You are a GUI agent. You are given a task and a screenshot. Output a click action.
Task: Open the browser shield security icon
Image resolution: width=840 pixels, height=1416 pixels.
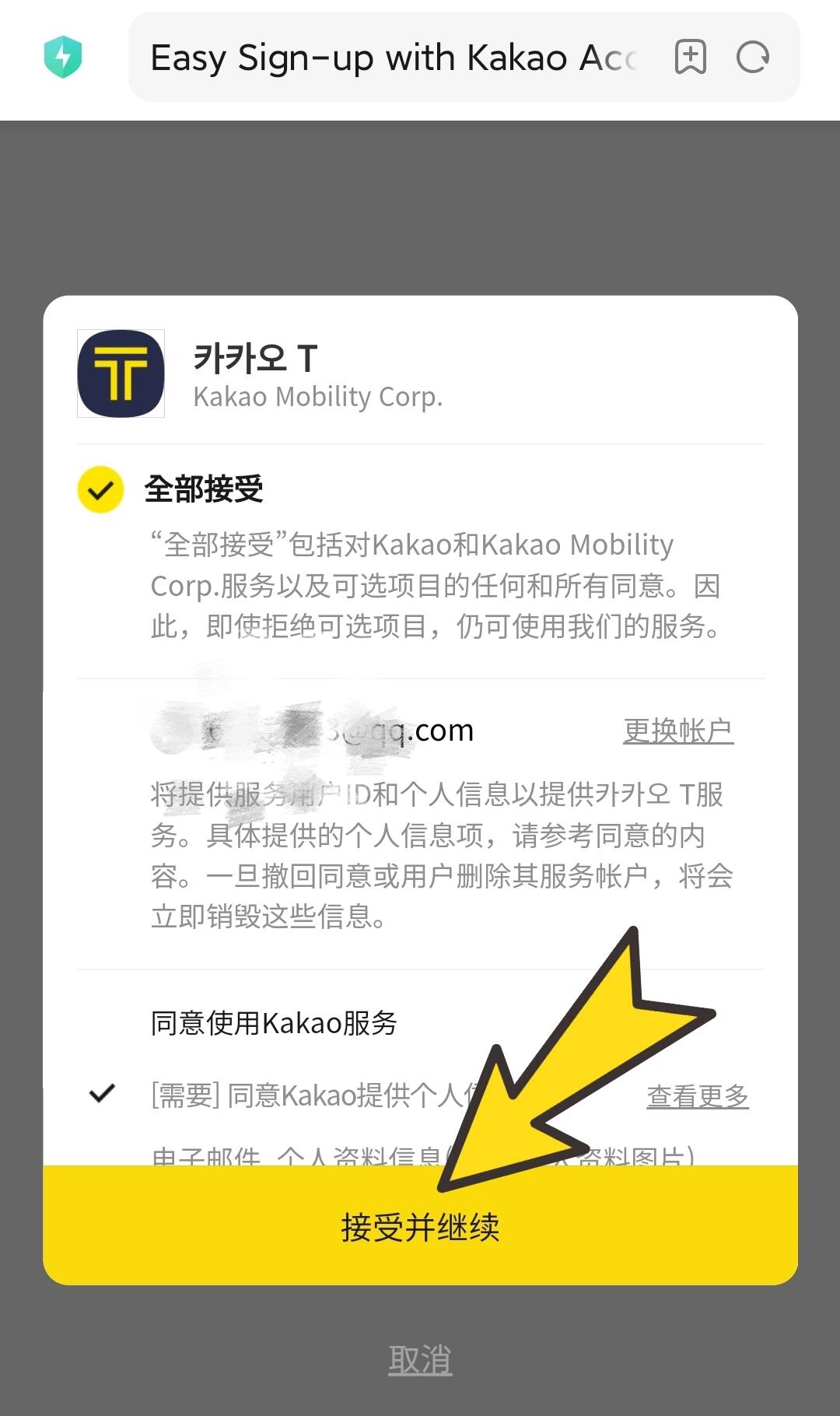click(x=63, y=57)
